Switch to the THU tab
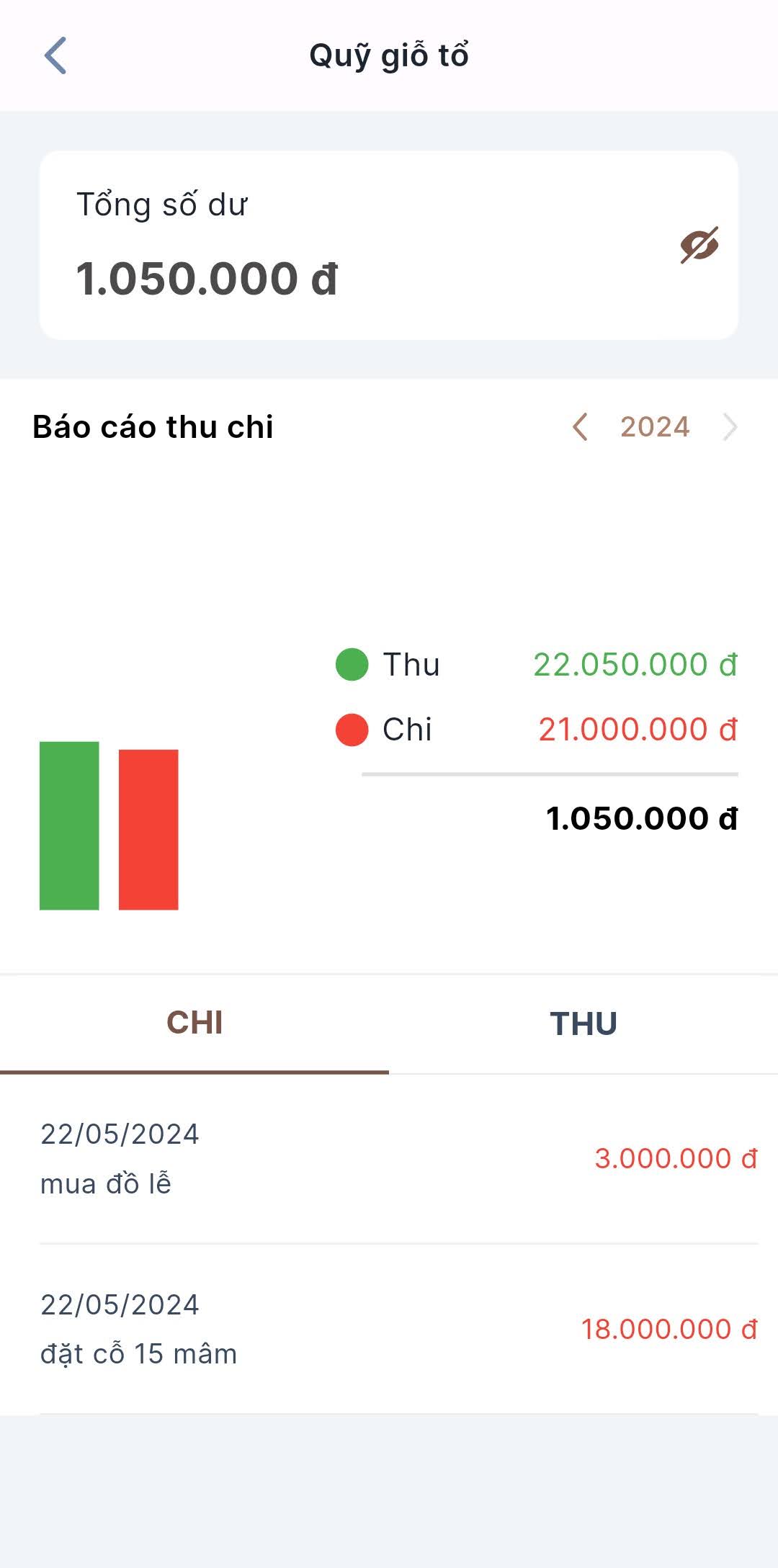 coord(583,1023)
